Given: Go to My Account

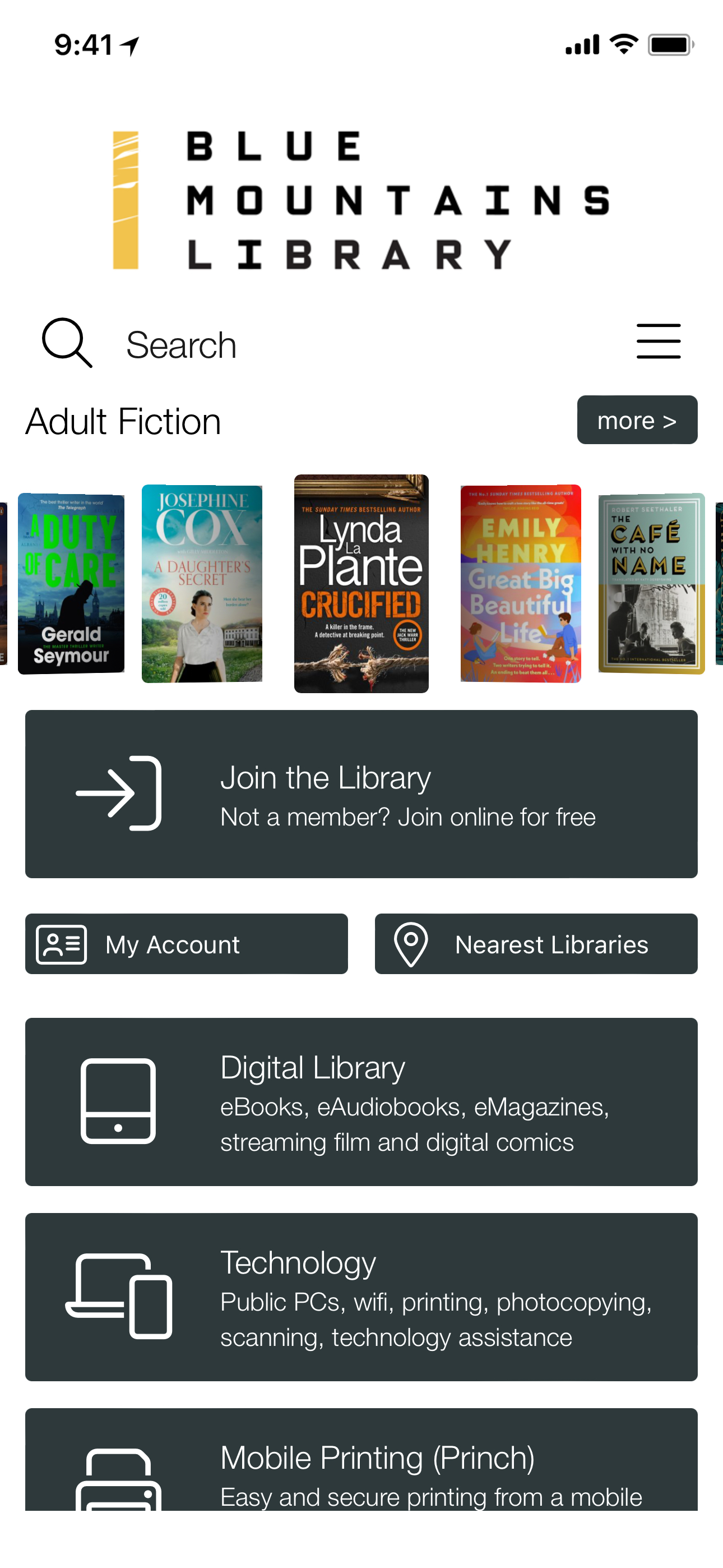Looking at the screenshot, I should coord(186,943).
